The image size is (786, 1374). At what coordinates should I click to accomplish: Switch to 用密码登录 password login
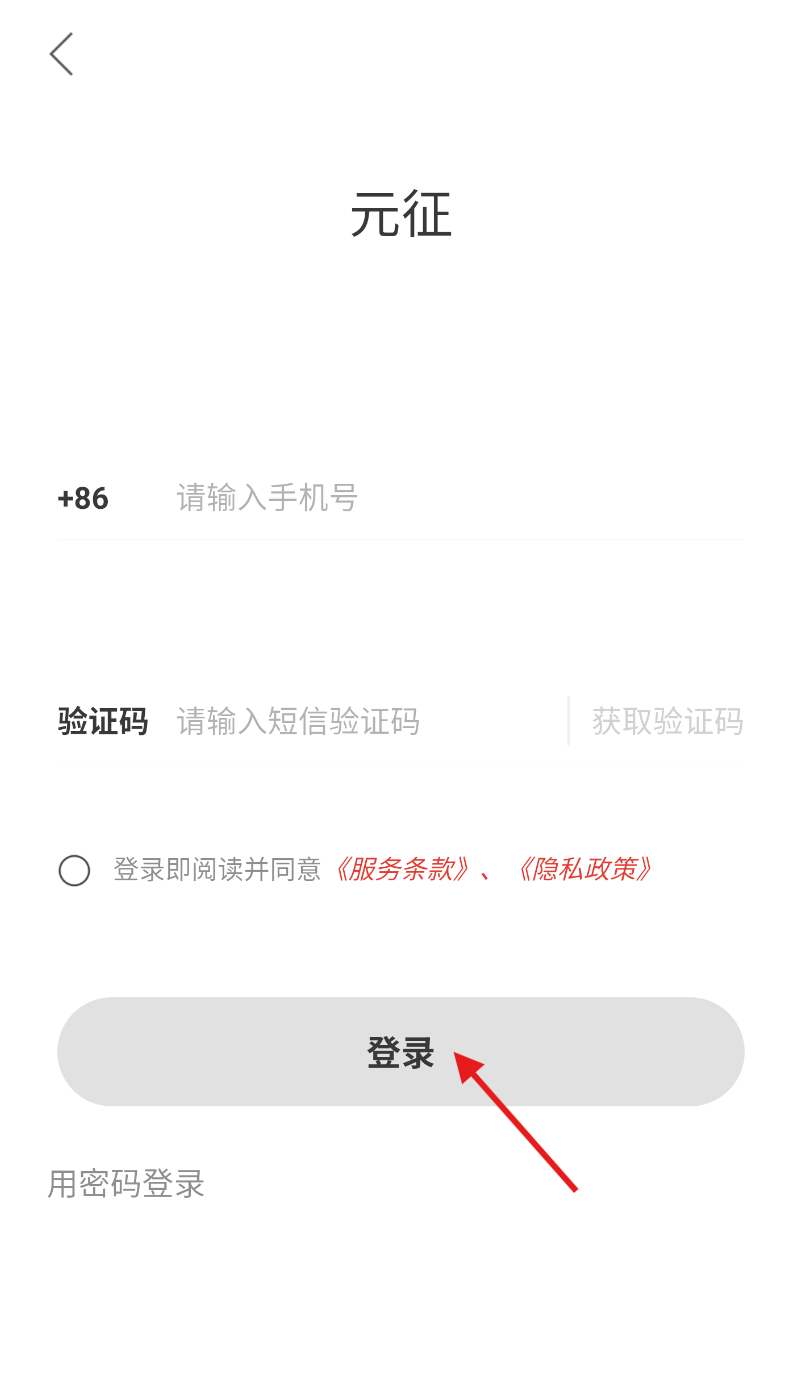pos(126,1184)
